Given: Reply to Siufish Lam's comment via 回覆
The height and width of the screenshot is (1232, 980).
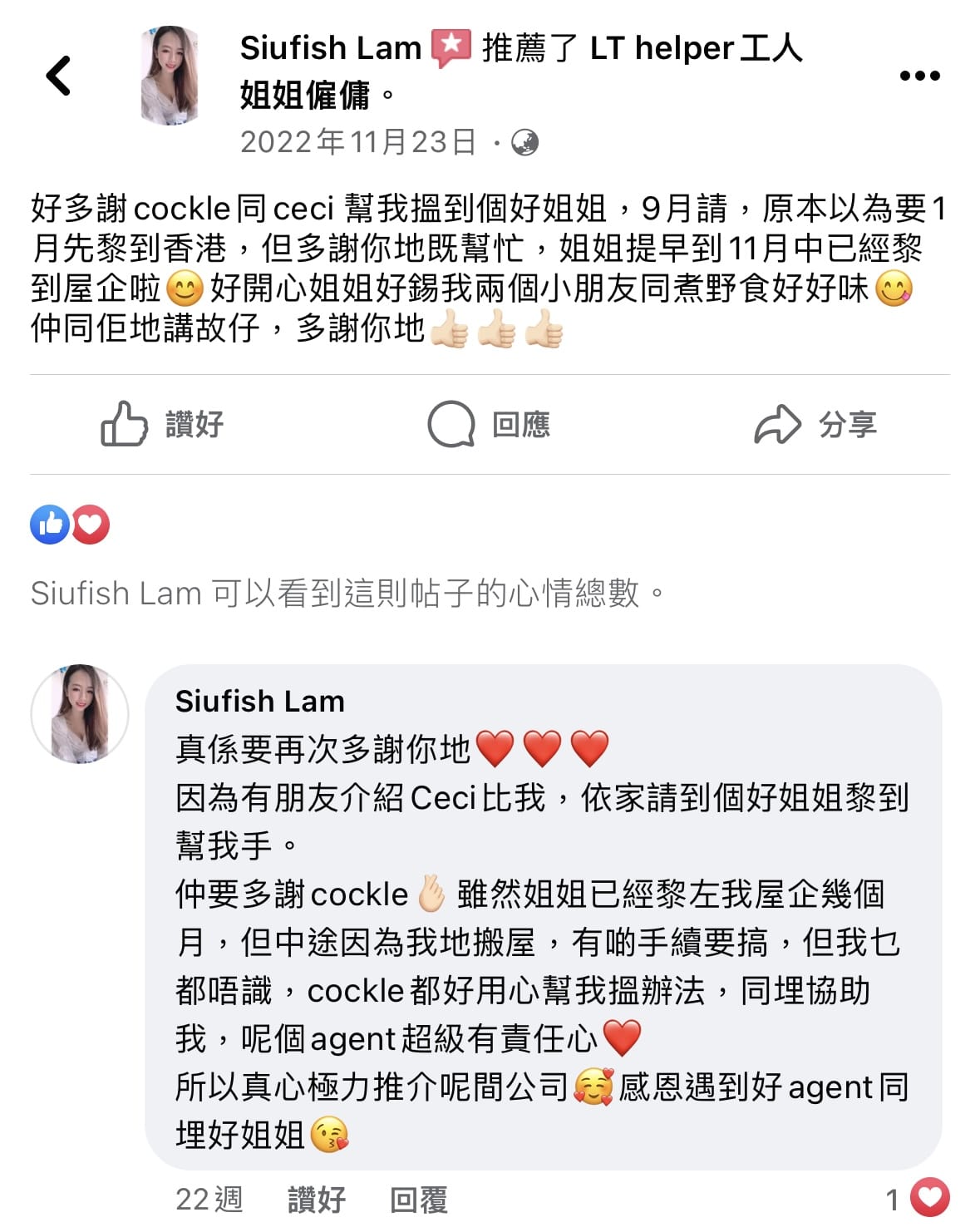Looking at the screenshot, I should [x=418, y=1199].
